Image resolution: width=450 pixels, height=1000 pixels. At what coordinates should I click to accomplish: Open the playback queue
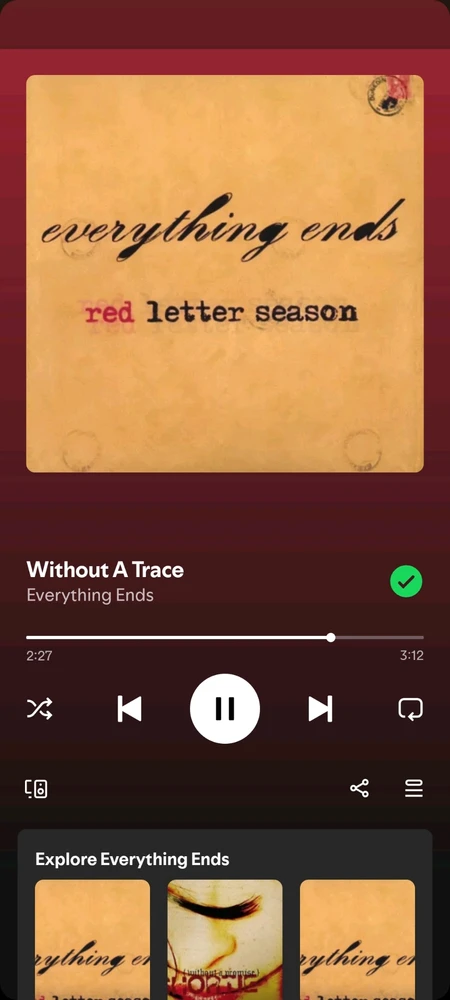(414, 788)
